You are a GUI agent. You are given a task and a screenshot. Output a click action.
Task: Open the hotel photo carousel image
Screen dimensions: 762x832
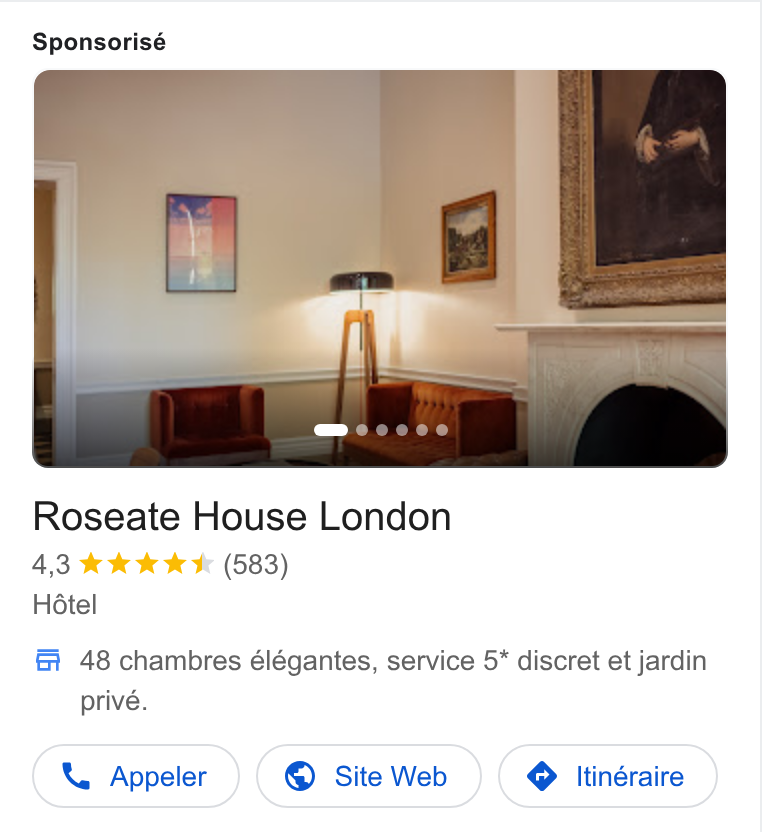pyautogui.click(x=380, y=268)
